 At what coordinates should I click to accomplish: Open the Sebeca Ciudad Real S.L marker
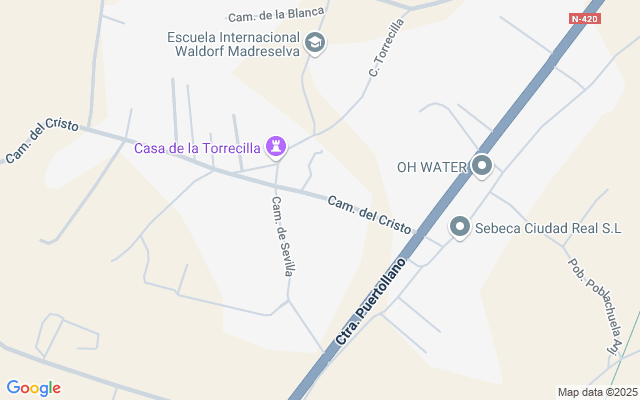click(460, 228)
